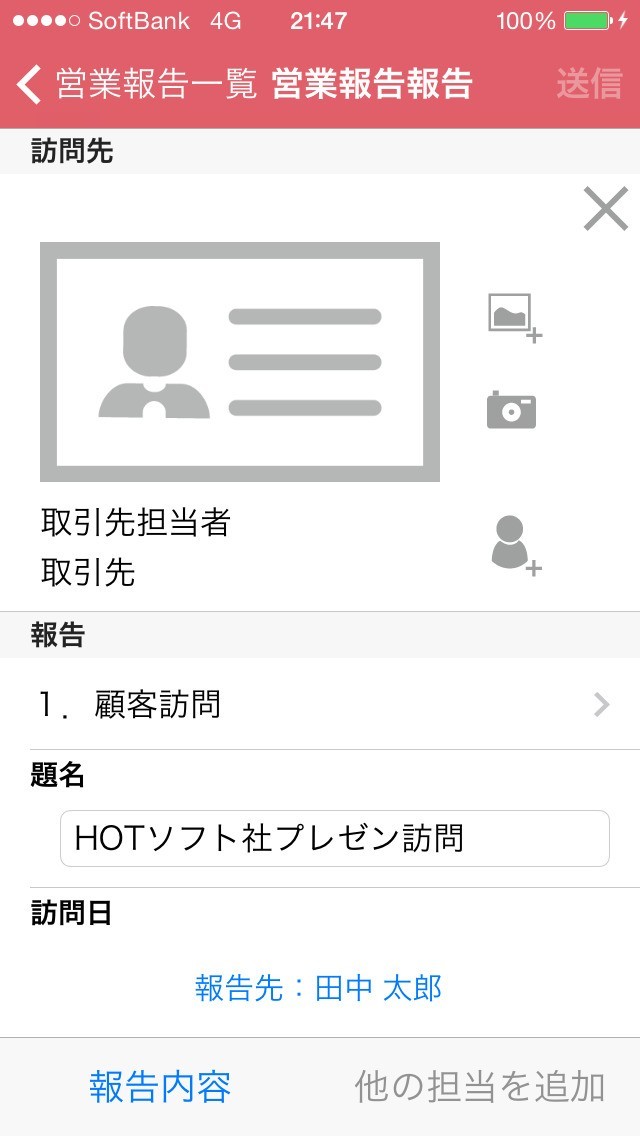The width and height of the screenshot is (640, 1136).
Task: Tap the business card placeholder image
Action: click(240, 362)
